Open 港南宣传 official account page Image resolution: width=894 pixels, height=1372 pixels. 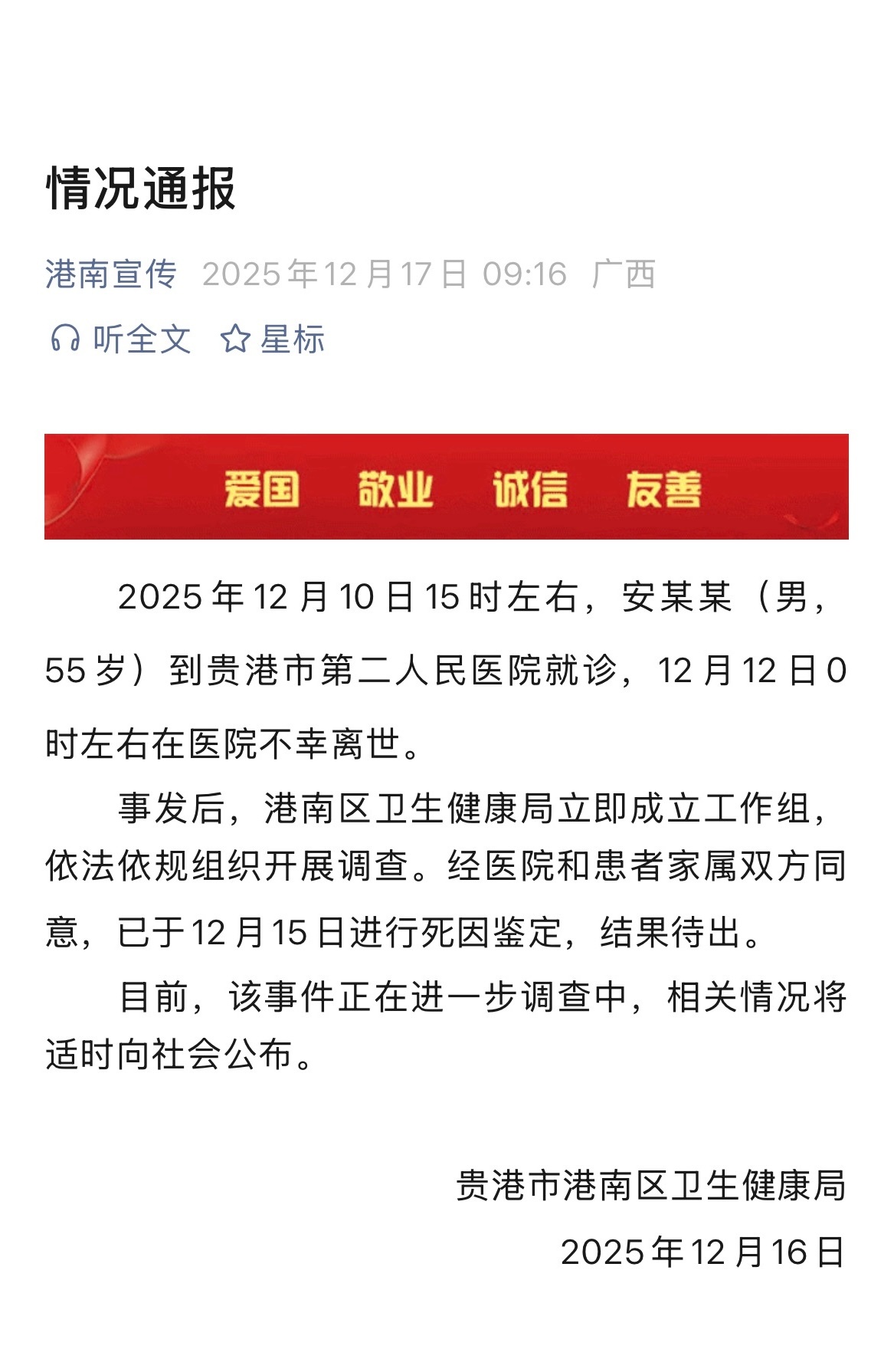click(x=112, y=277)
